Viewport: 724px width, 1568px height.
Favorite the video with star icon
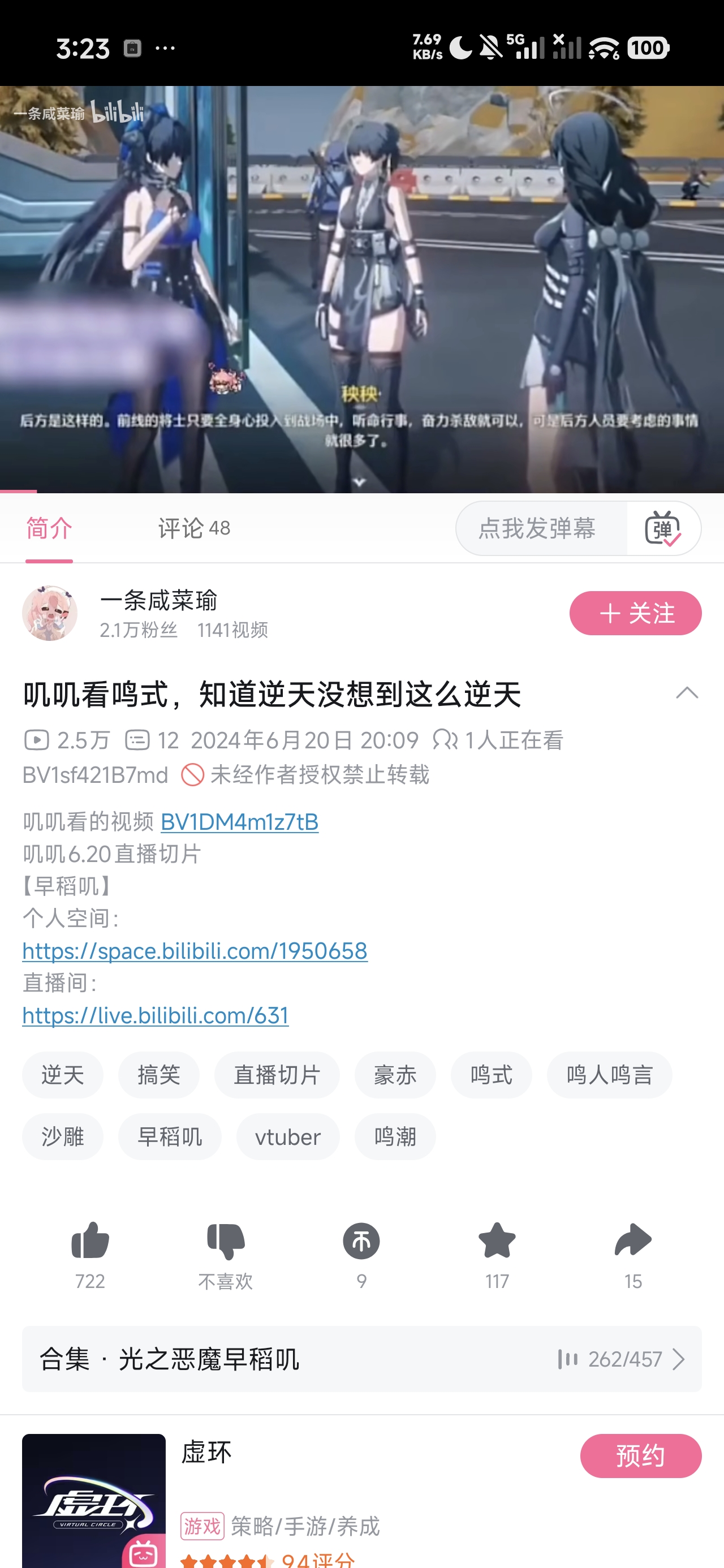coord(497,1255)
